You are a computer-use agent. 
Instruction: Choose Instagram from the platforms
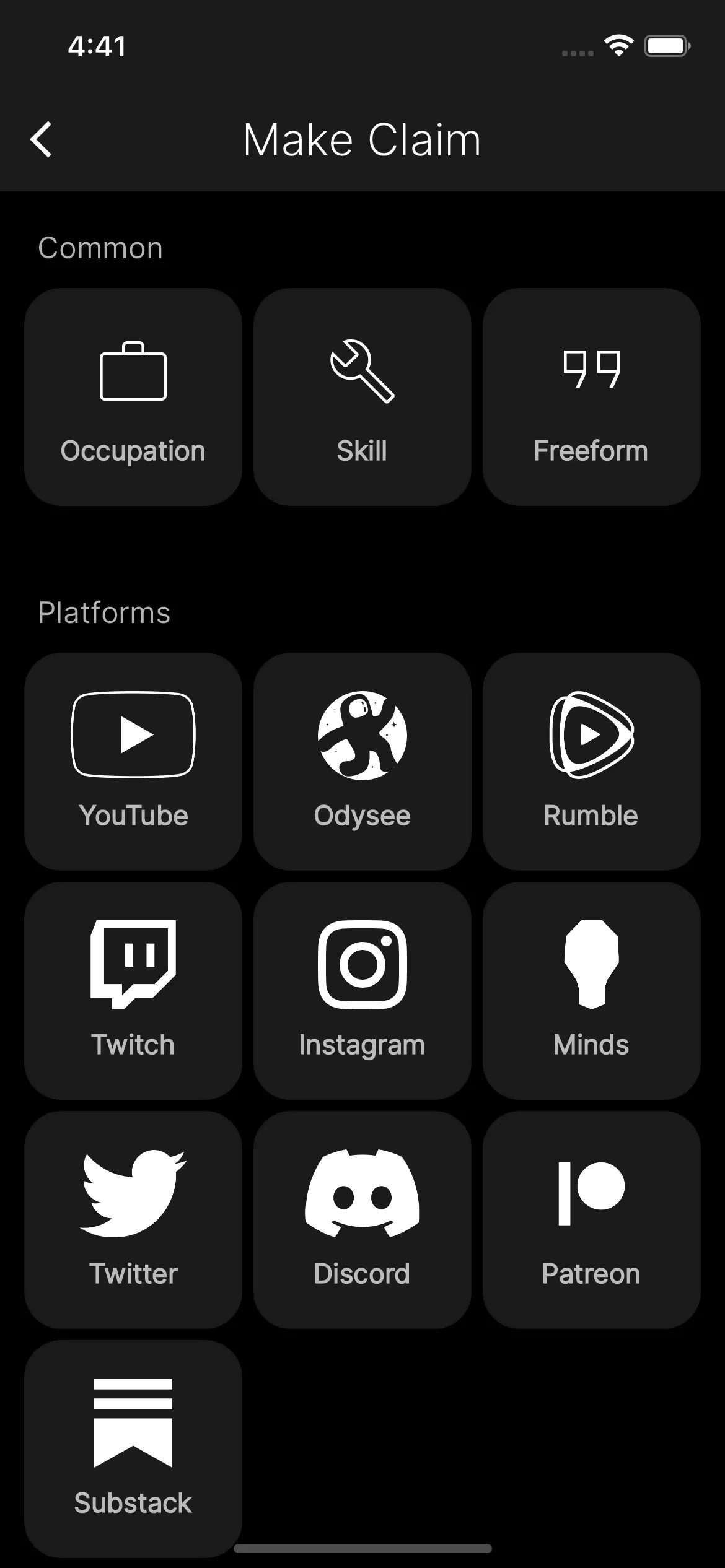(362, 991)
